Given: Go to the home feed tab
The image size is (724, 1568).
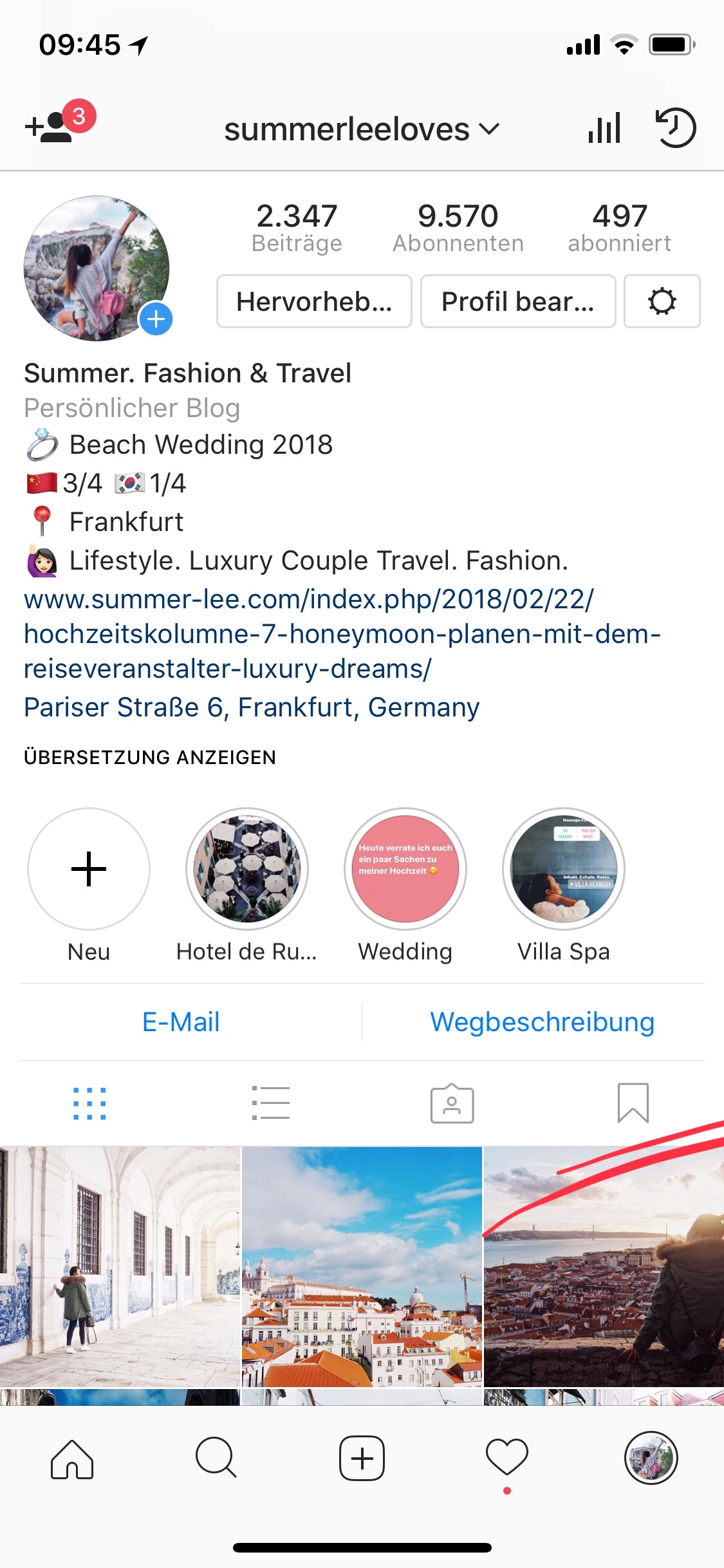Looking at the screenshot, I should [72, 1459].
